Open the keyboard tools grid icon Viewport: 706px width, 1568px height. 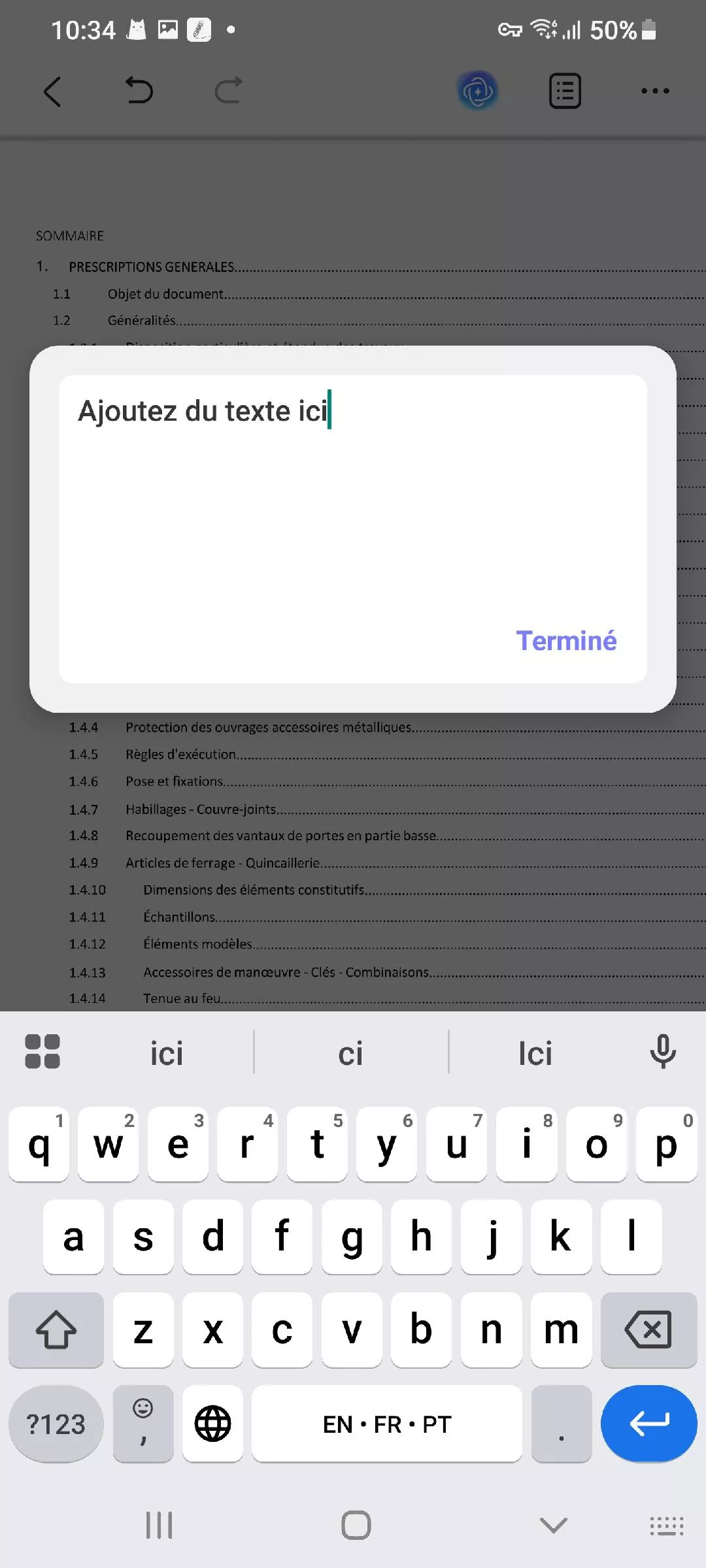42,1052
